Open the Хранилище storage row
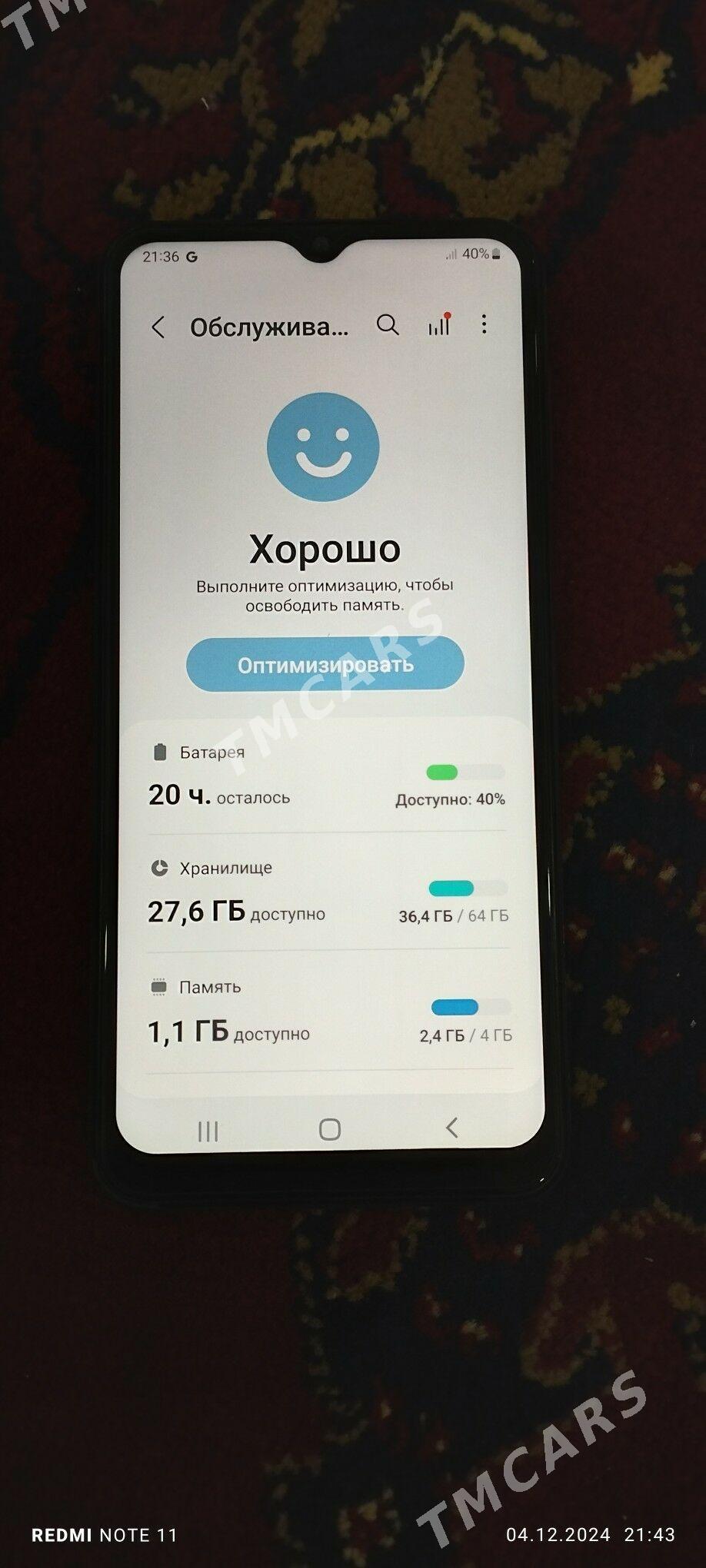 click(x=327, y=892)
